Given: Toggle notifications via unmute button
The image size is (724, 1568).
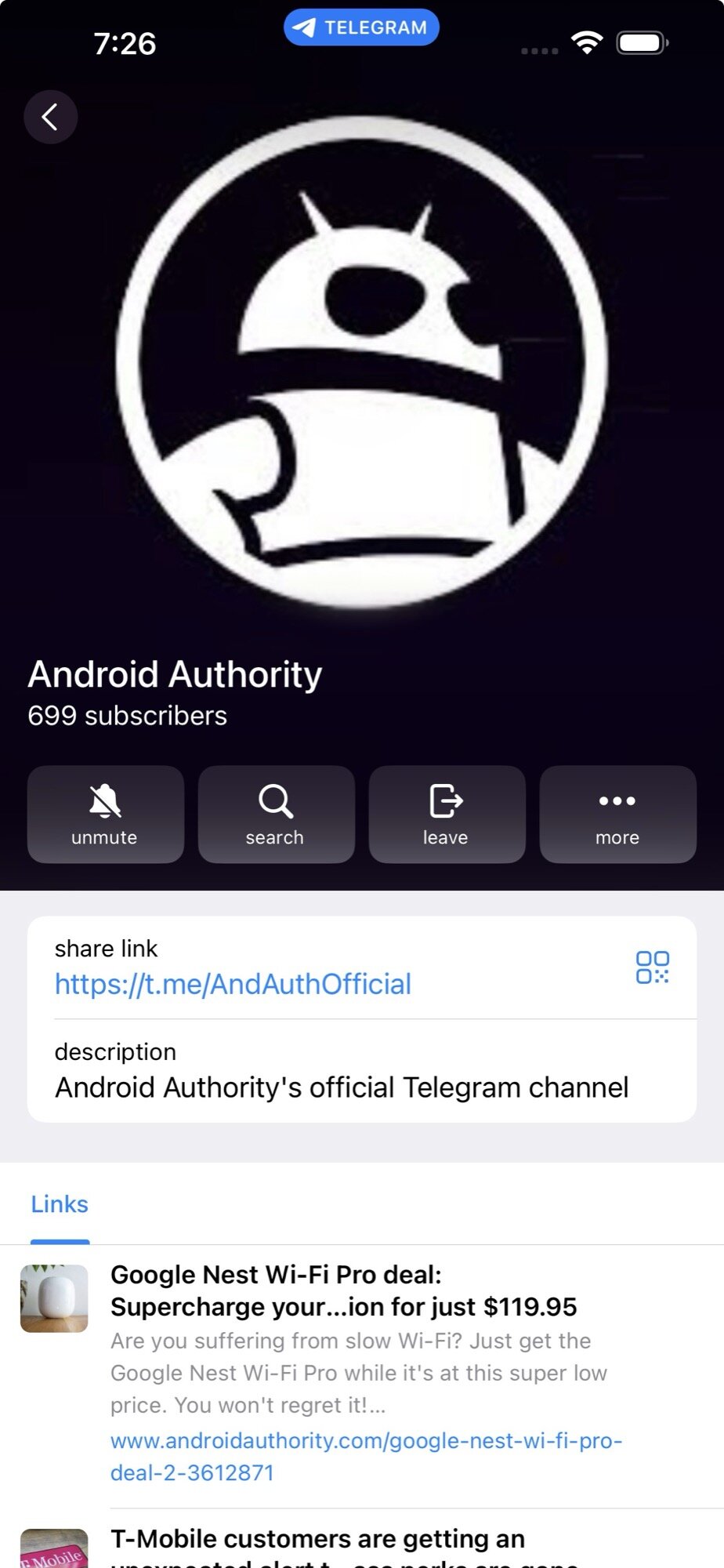Looking at the screenshot, I should 105,814.
